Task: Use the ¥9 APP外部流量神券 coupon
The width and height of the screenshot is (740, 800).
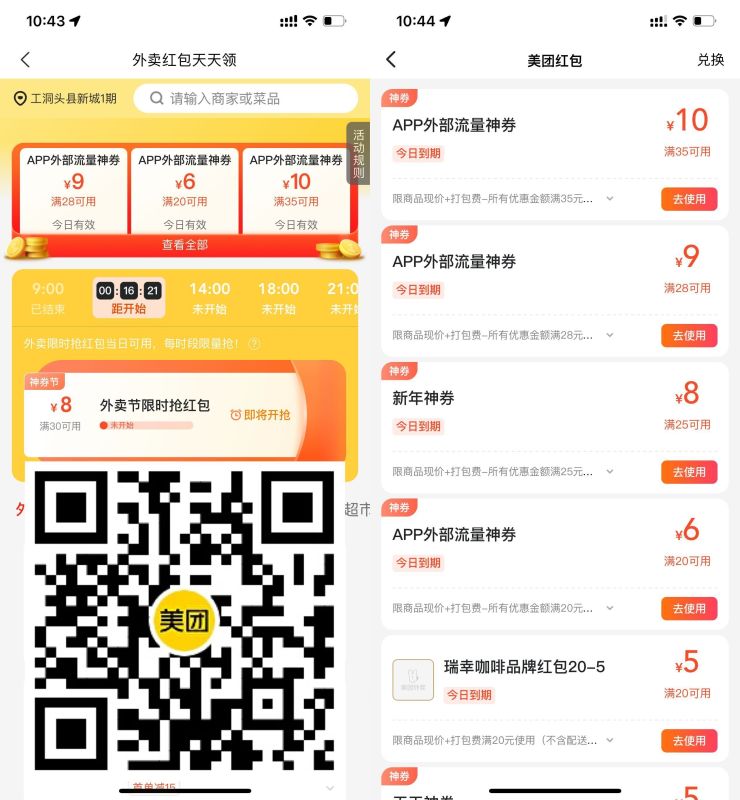Action: (689, 335)
